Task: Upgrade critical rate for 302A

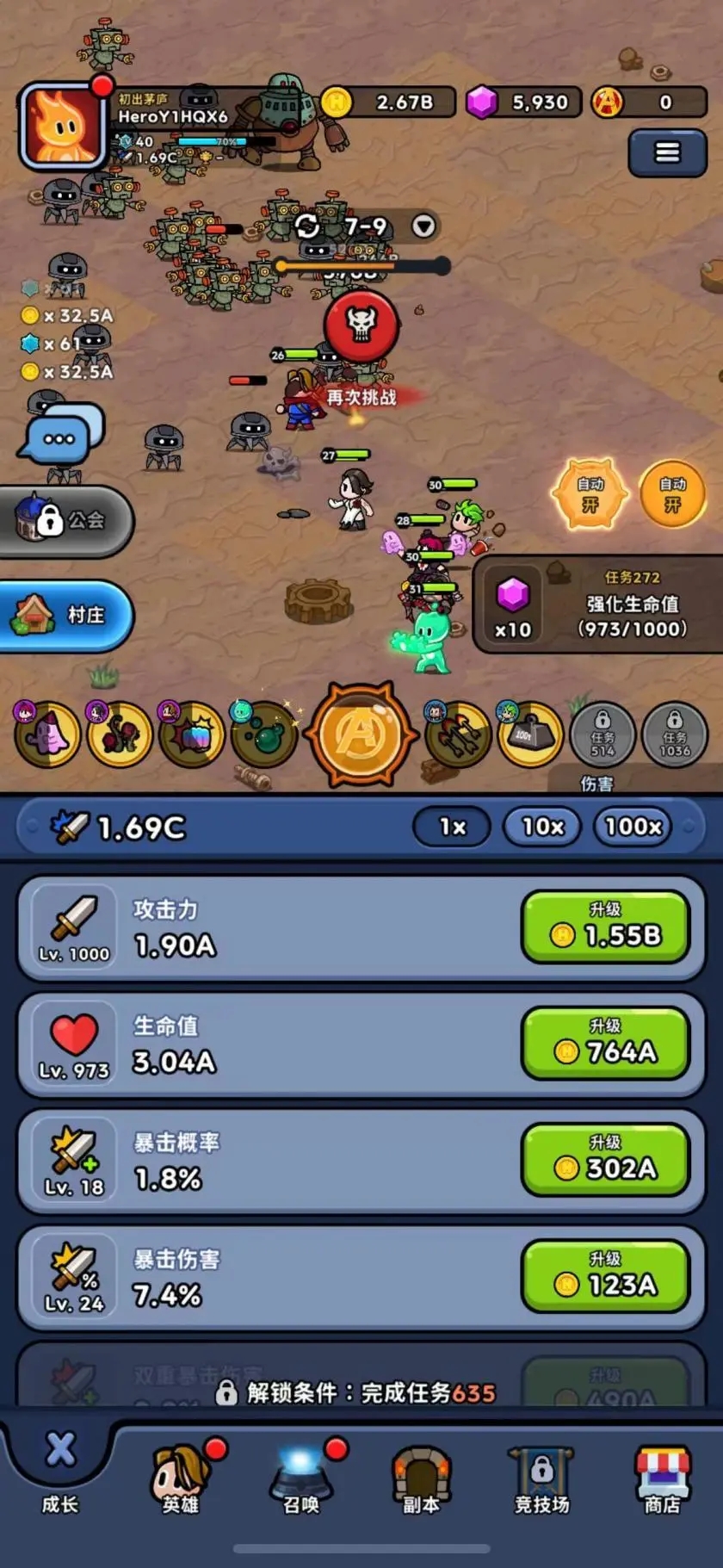Action: (x=605, y=1159)
